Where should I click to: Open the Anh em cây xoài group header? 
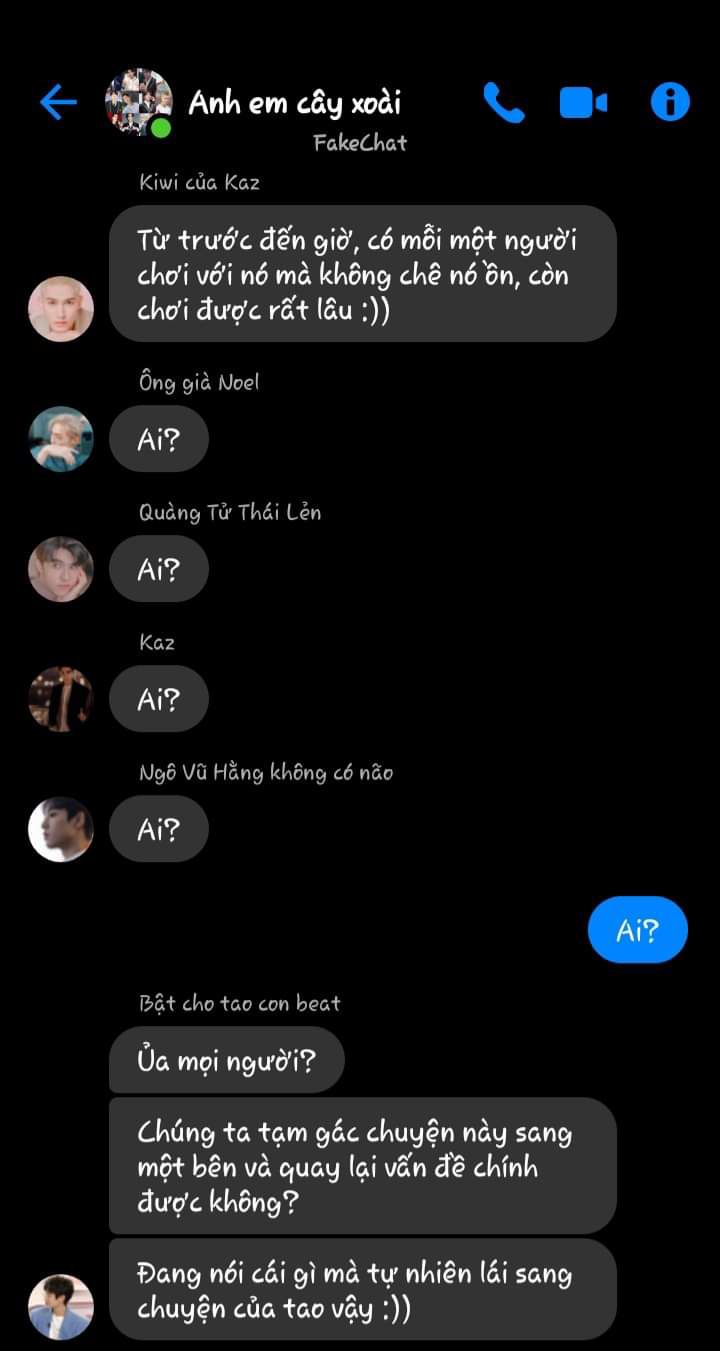(294, 102)
